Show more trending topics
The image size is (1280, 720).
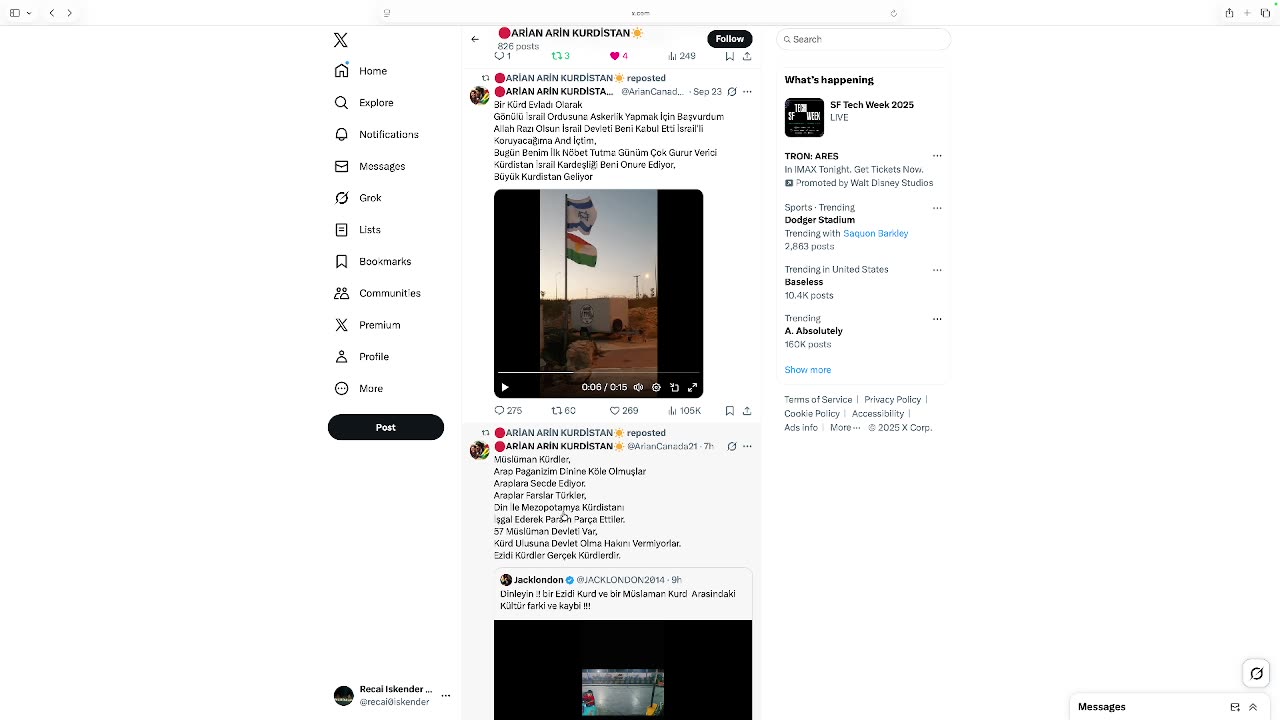pos(807,370)
